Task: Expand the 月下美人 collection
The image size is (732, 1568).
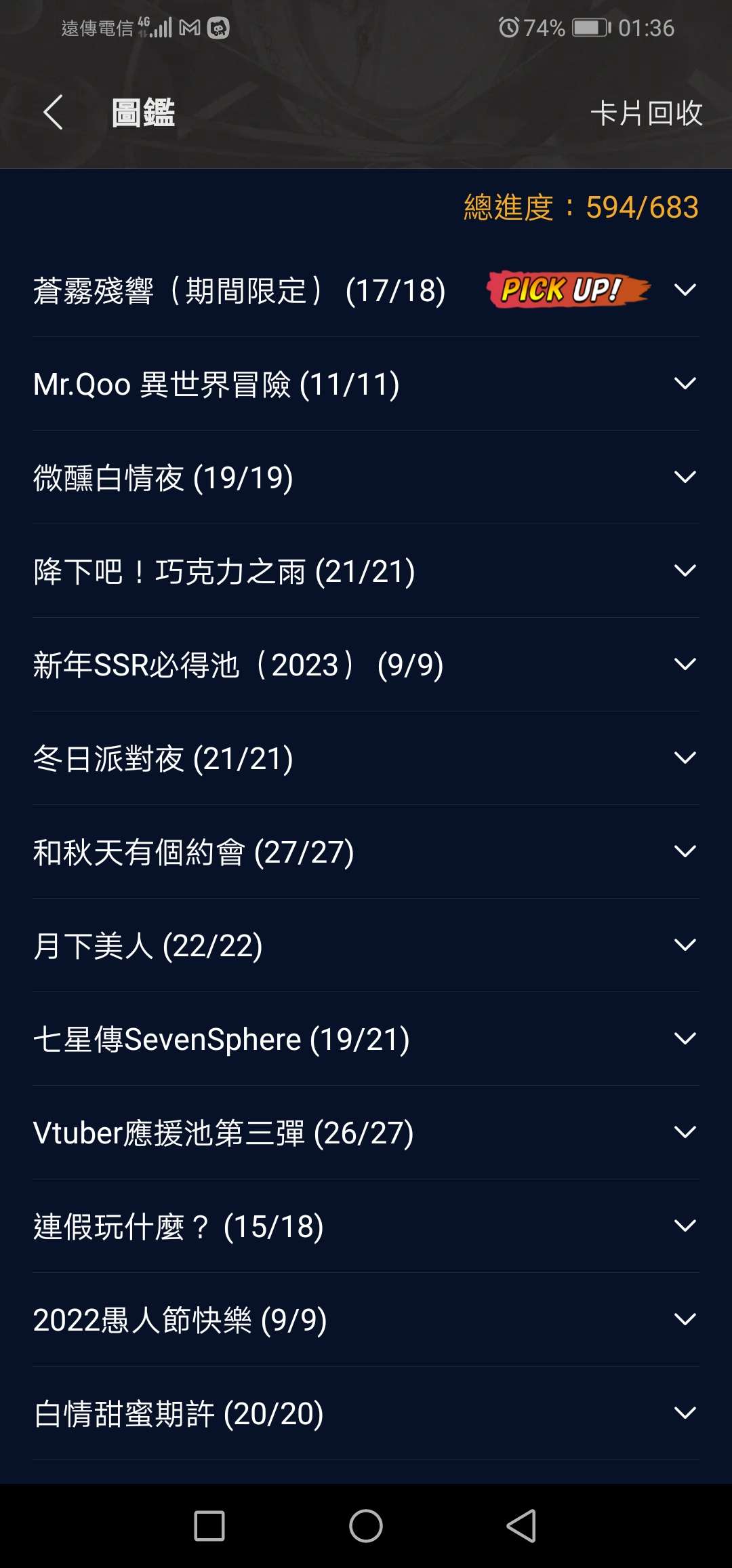Action: [685, 945]
